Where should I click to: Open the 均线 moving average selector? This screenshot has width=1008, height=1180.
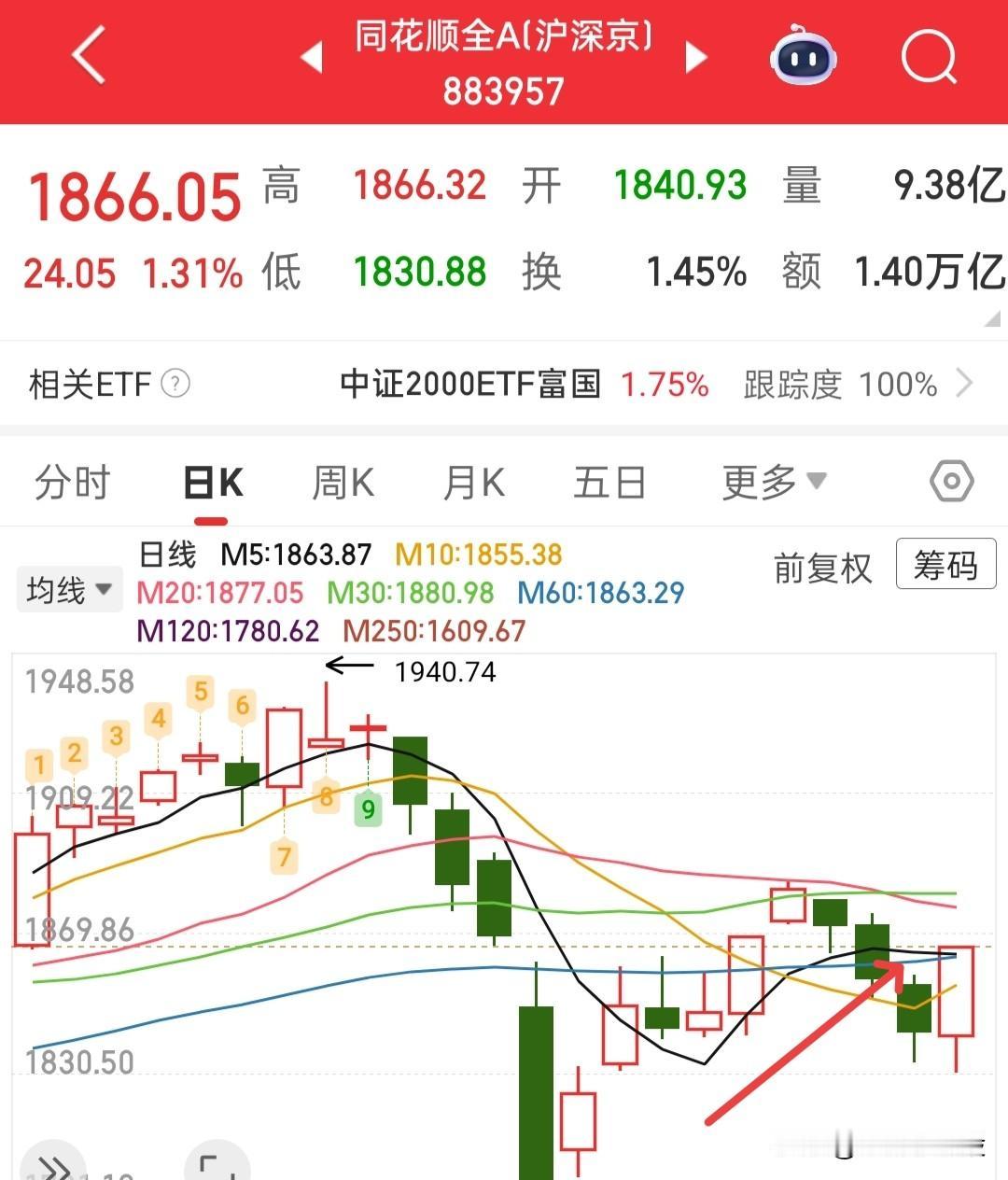pos(67,589)
